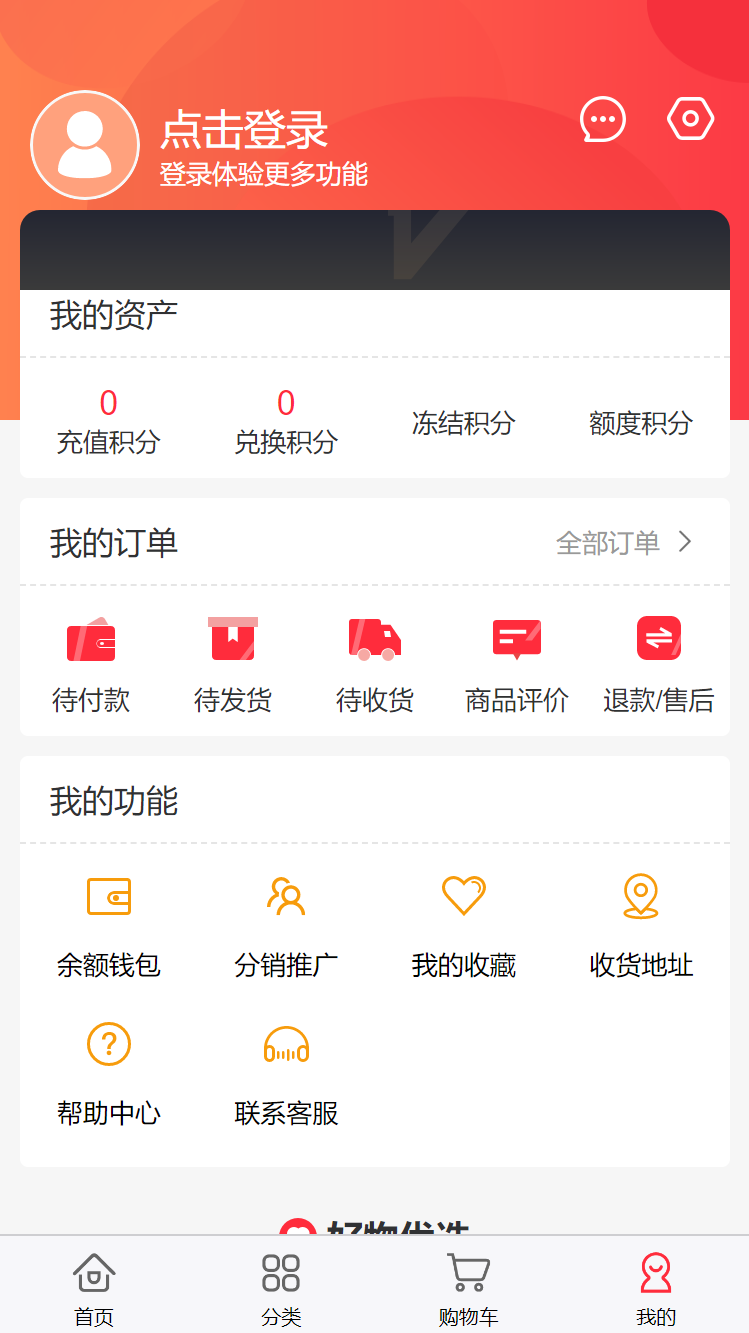
Task: Click the 收货地址 address pin icon
Action: click(x=641, y=897)
